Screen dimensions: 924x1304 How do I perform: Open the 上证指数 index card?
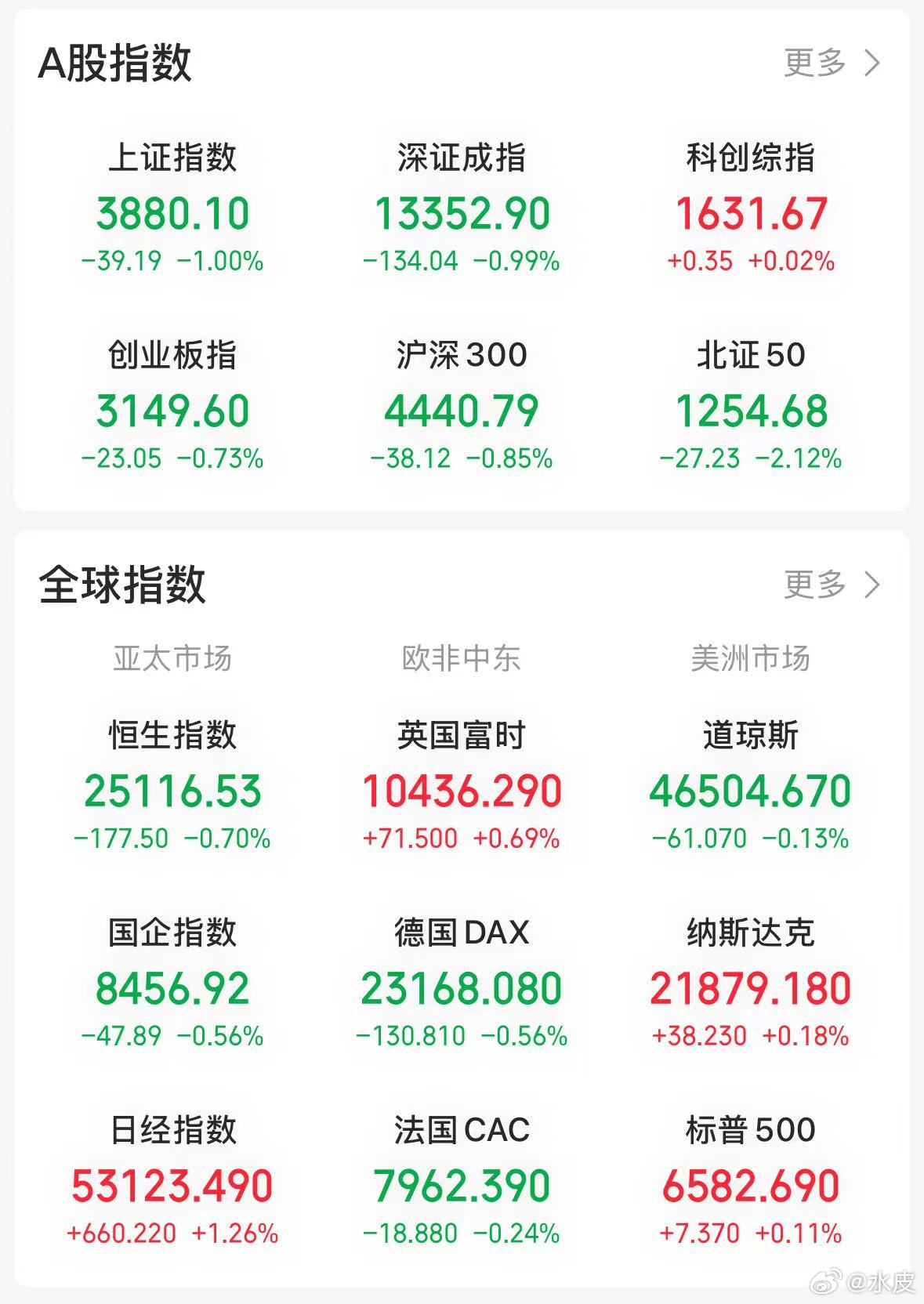click(x=172, y=213)
